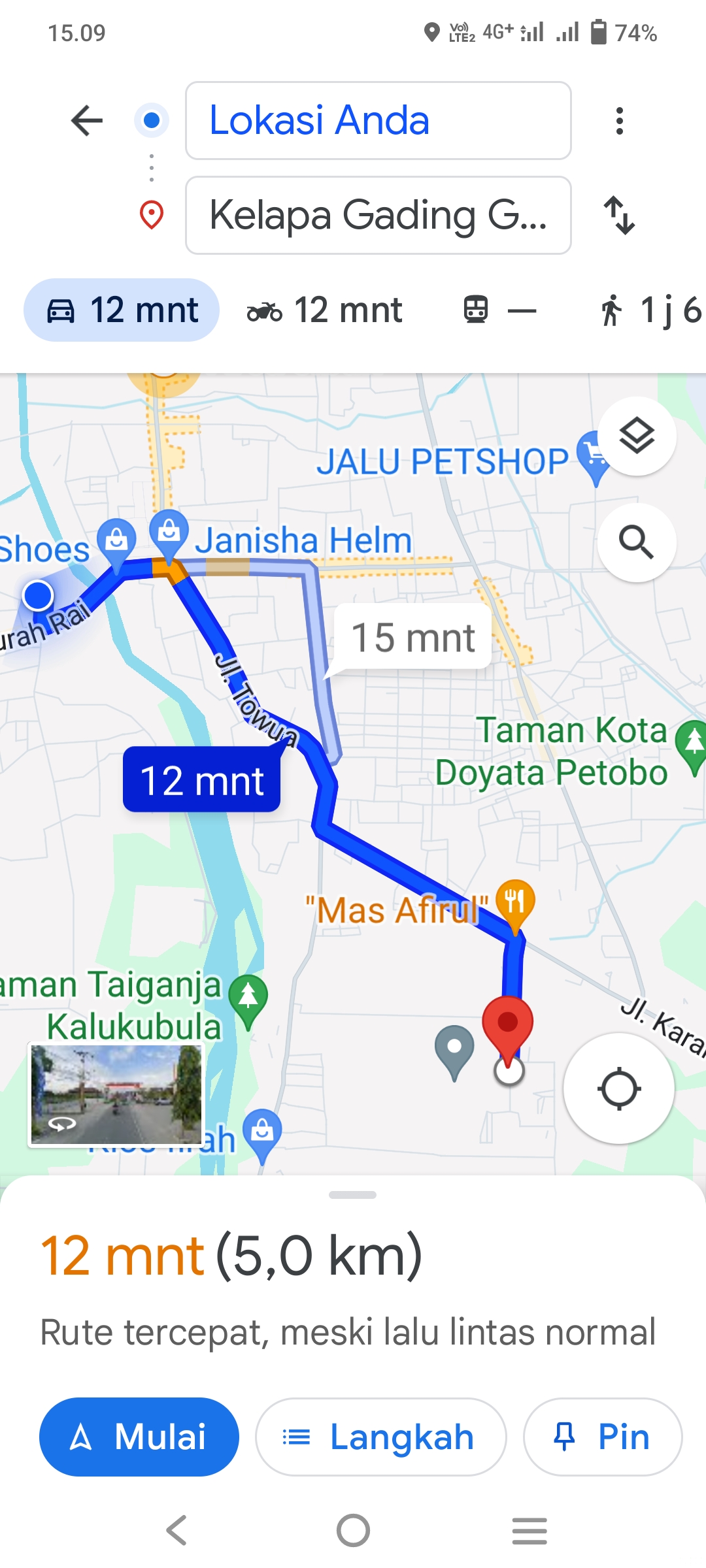Center map on my current location

coord(618,1088)
